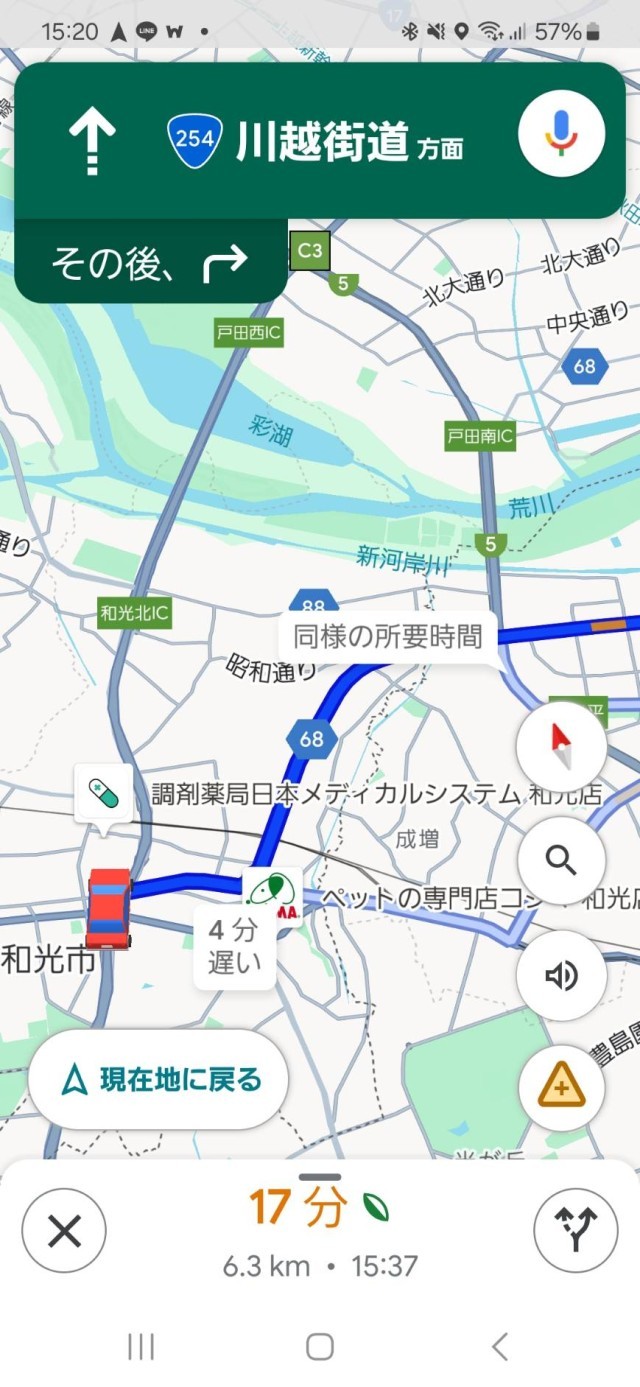Screen dimensions: 640x1387
Task: Search along the route
Action: 561,860
